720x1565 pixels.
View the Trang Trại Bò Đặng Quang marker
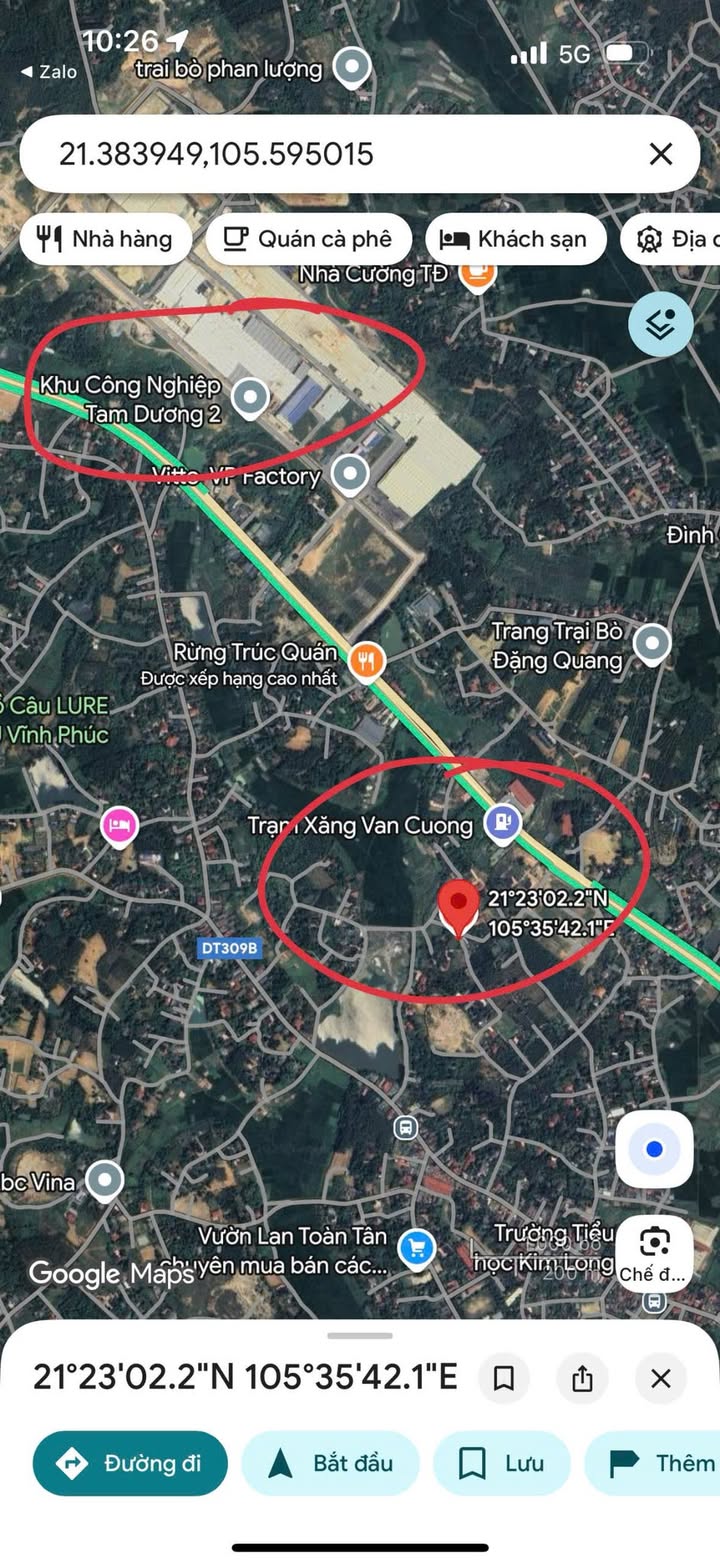[x=652, y=644]
